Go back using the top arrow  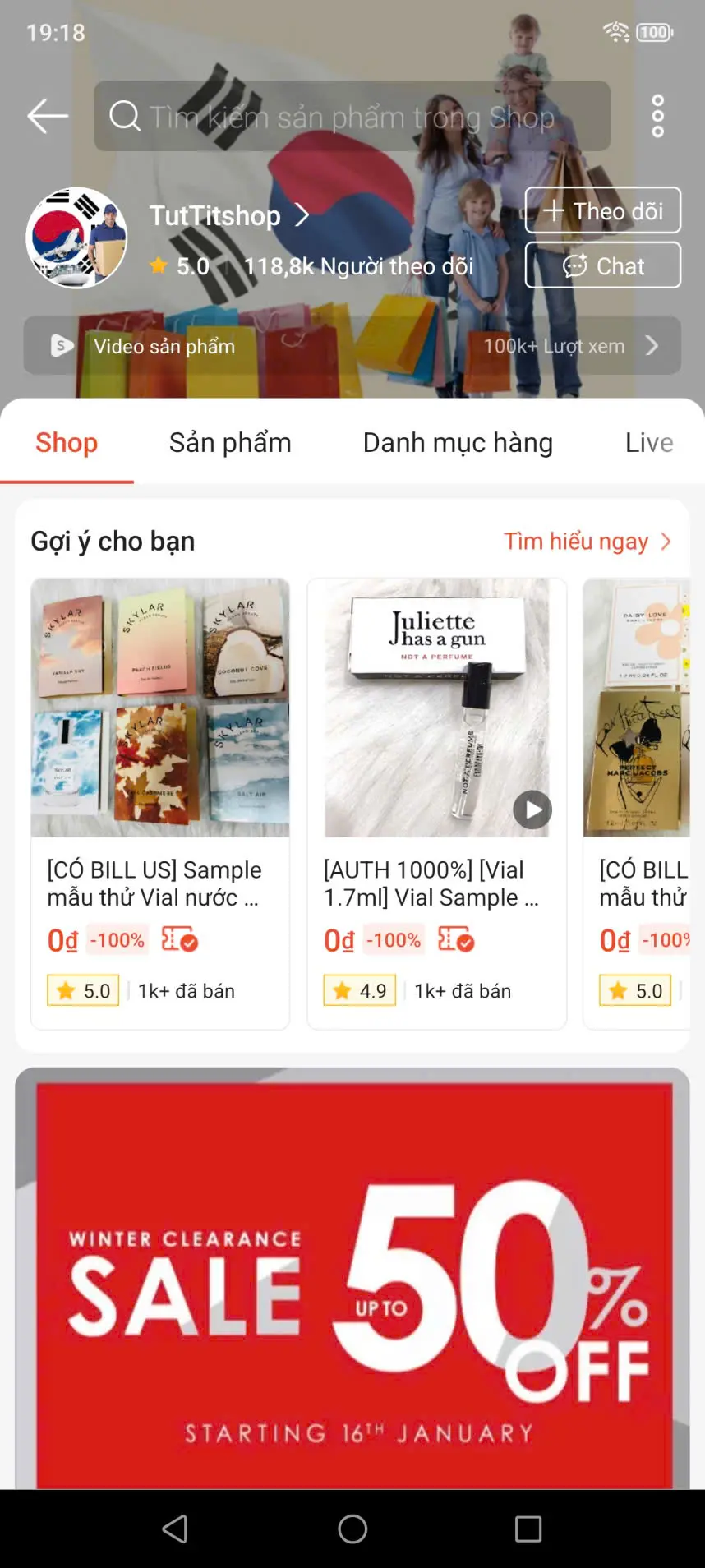[x=47, y=116]
